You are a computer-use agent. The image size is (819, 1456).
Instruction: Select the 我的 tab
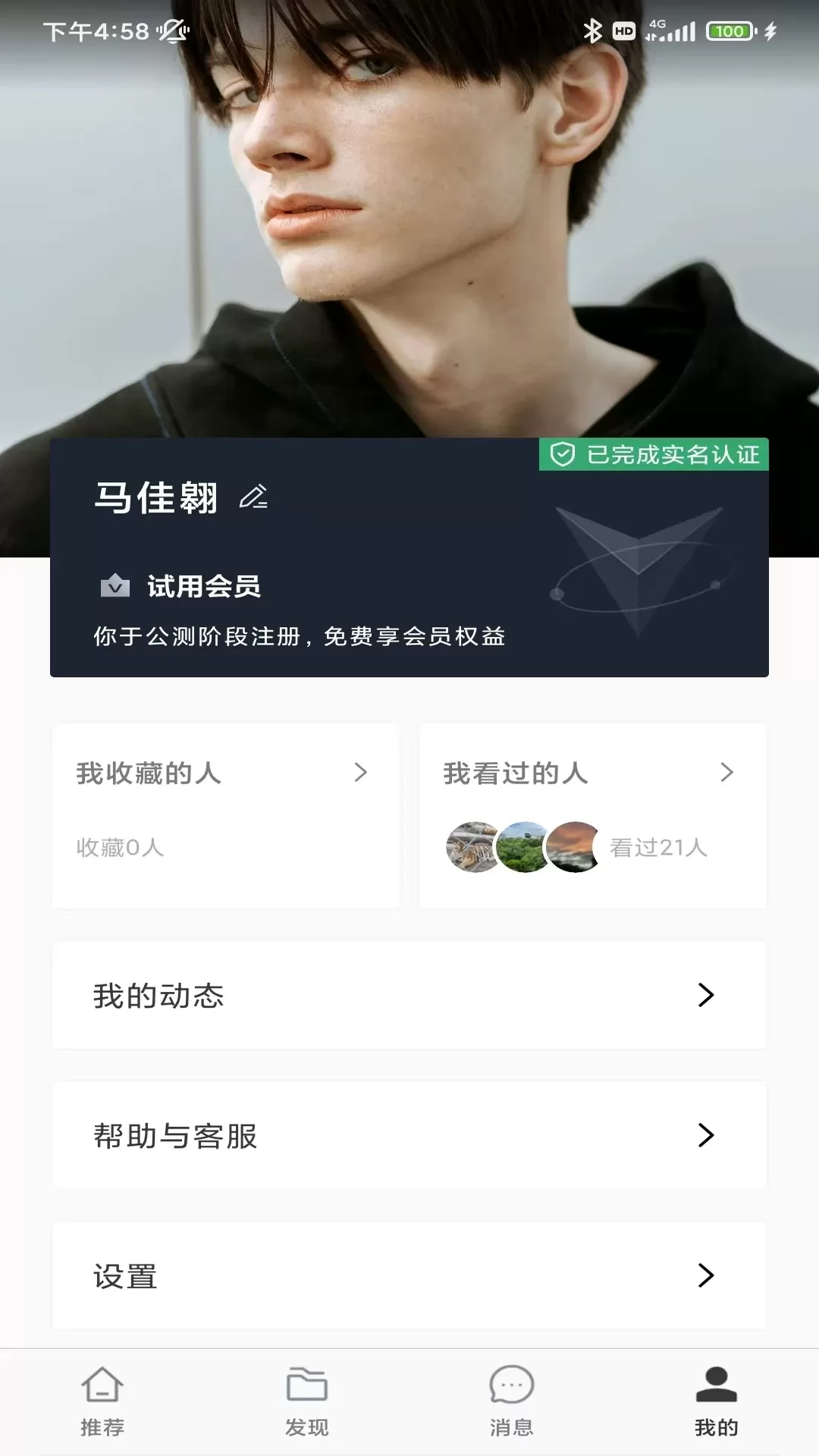point(716,1401)
